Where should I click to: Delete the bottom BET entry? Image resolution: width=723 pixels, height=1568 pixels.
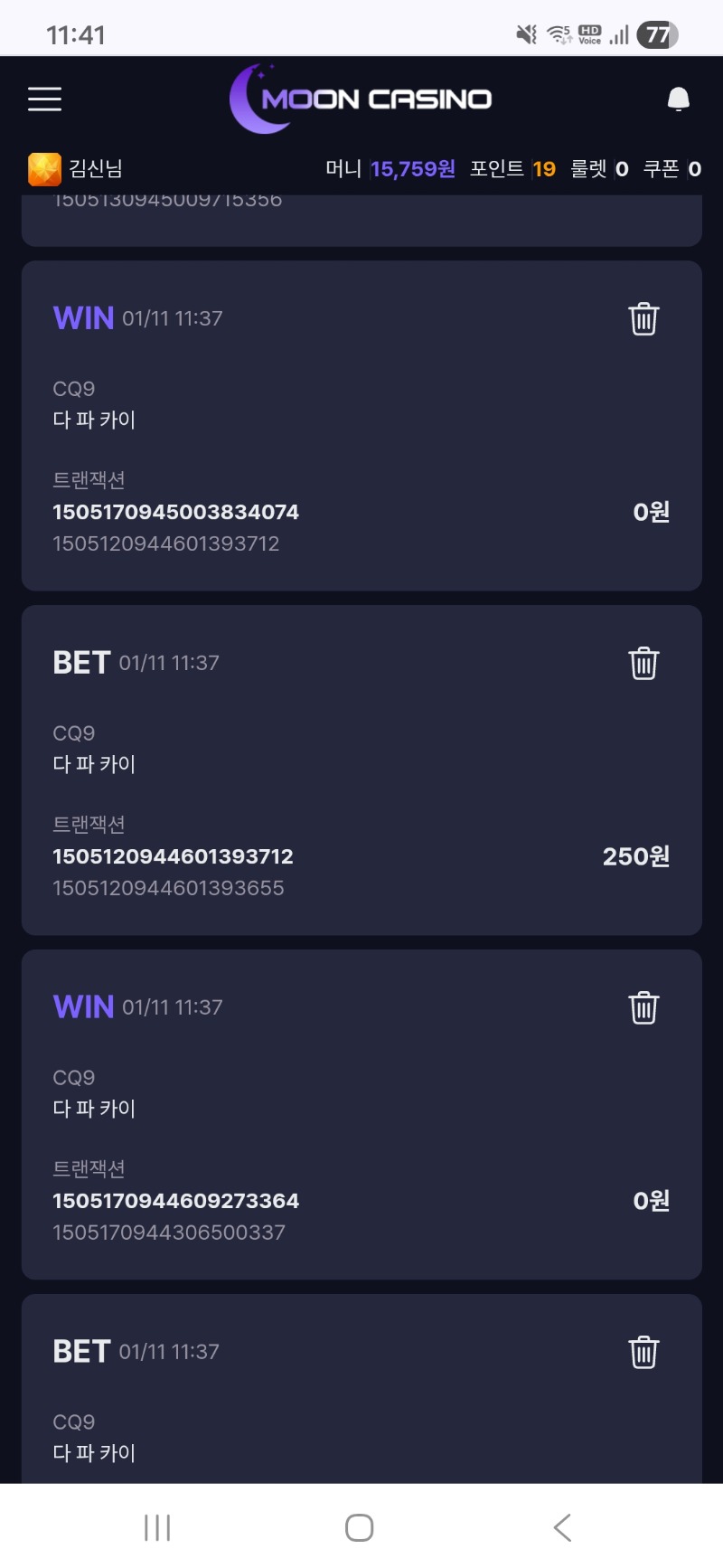643,1352
